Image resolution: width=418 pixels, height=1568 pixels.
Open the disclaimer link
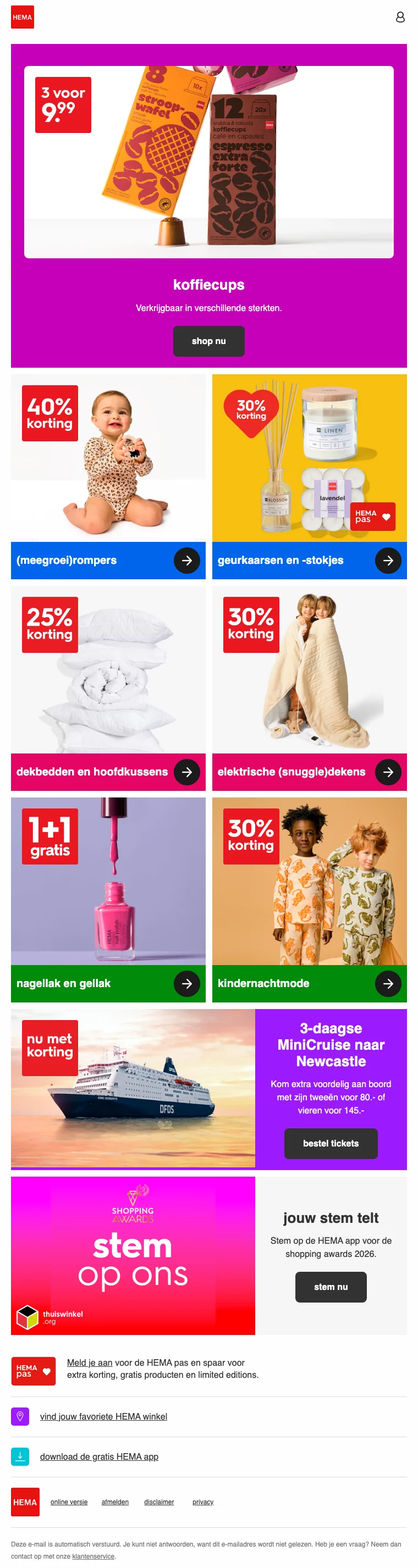(159, 1501)
